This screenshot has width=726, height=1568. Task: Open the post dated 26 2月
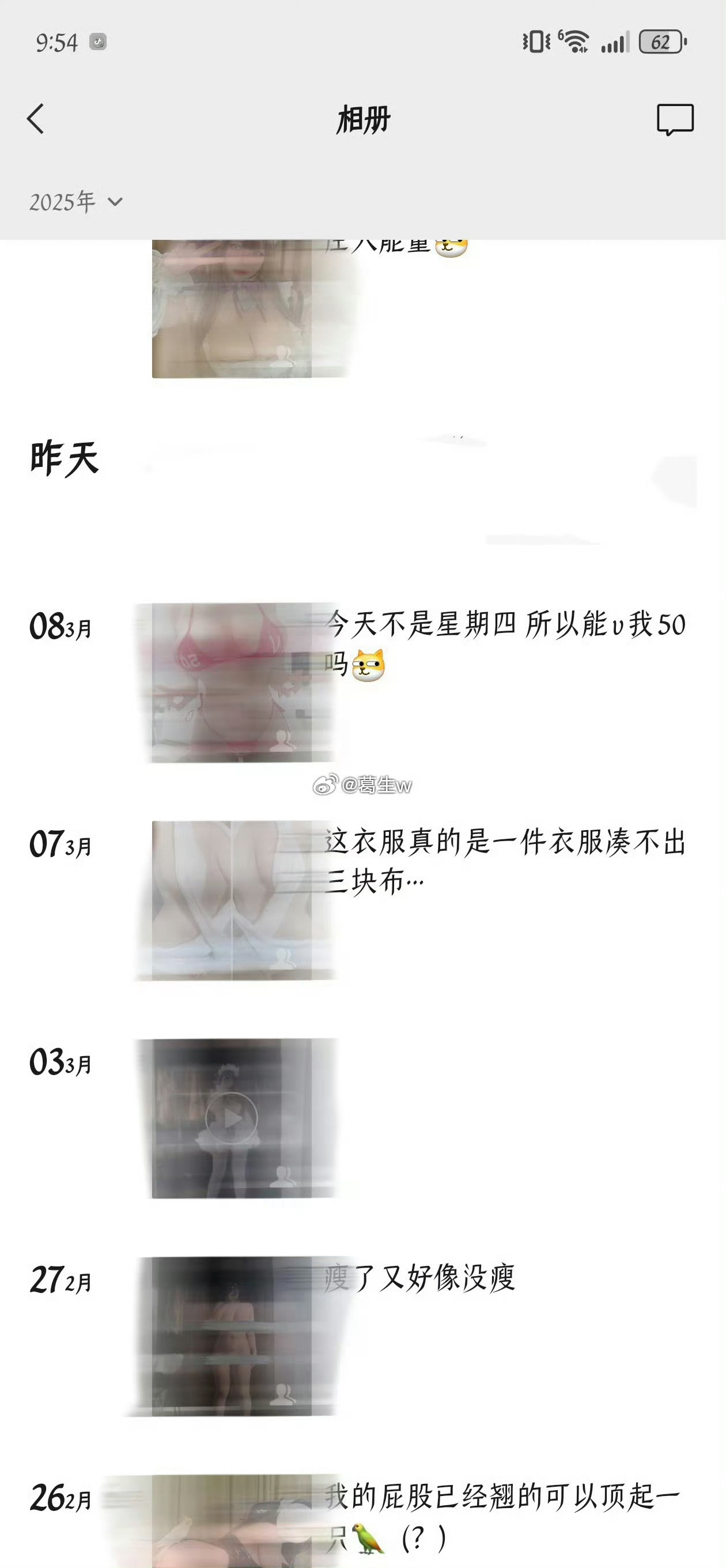click(232, 1521)
